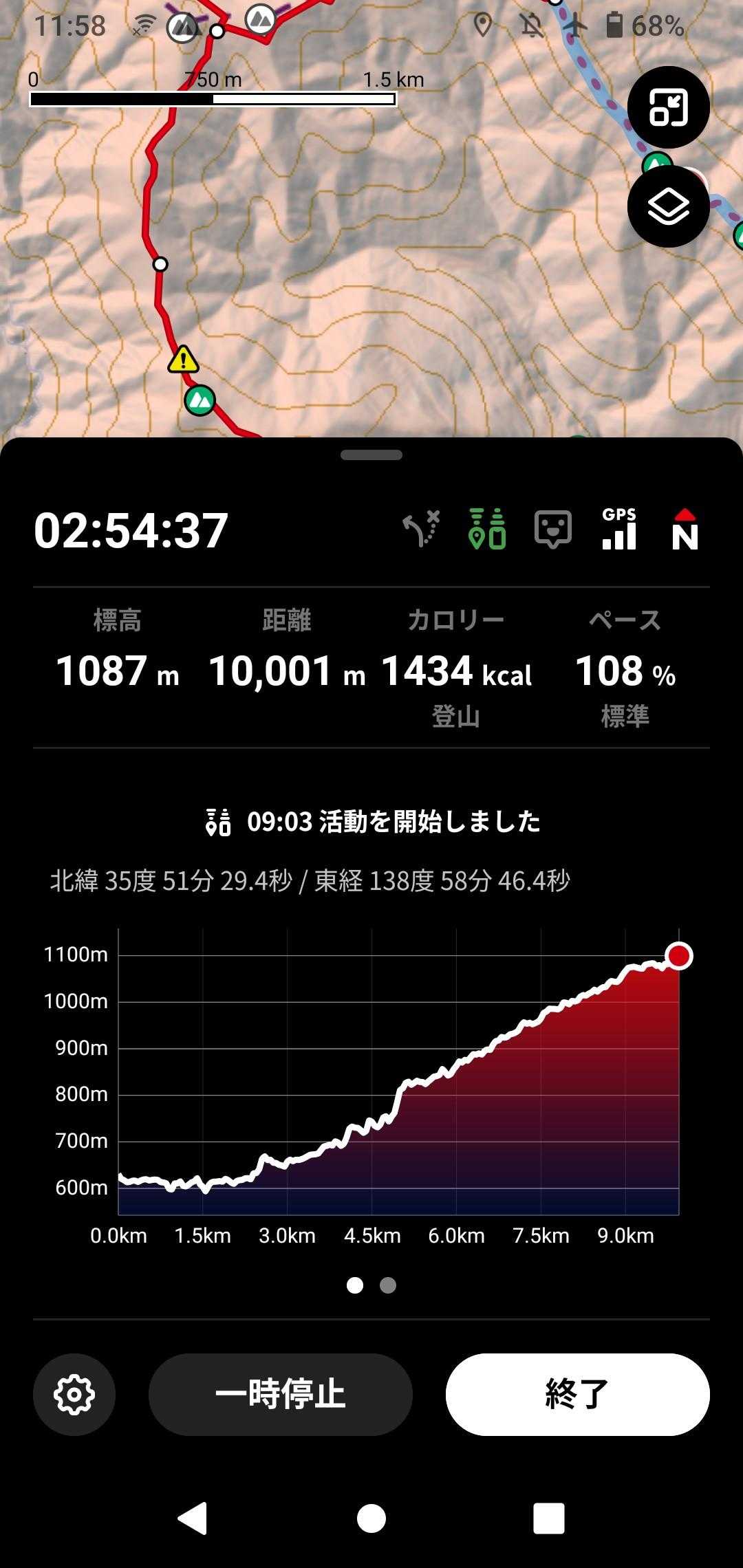
Task: Open the settings gear
Action: (x=74, y=1395)
